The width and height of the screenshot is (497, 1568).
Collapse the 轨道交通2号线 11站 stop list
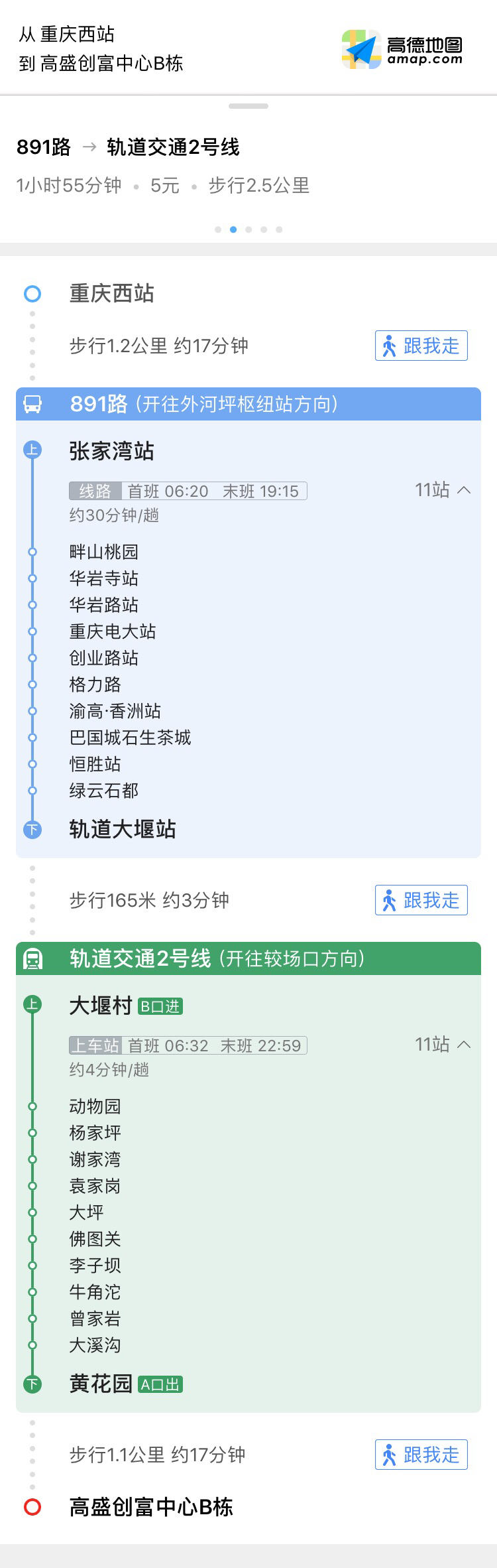(443, 1045)
